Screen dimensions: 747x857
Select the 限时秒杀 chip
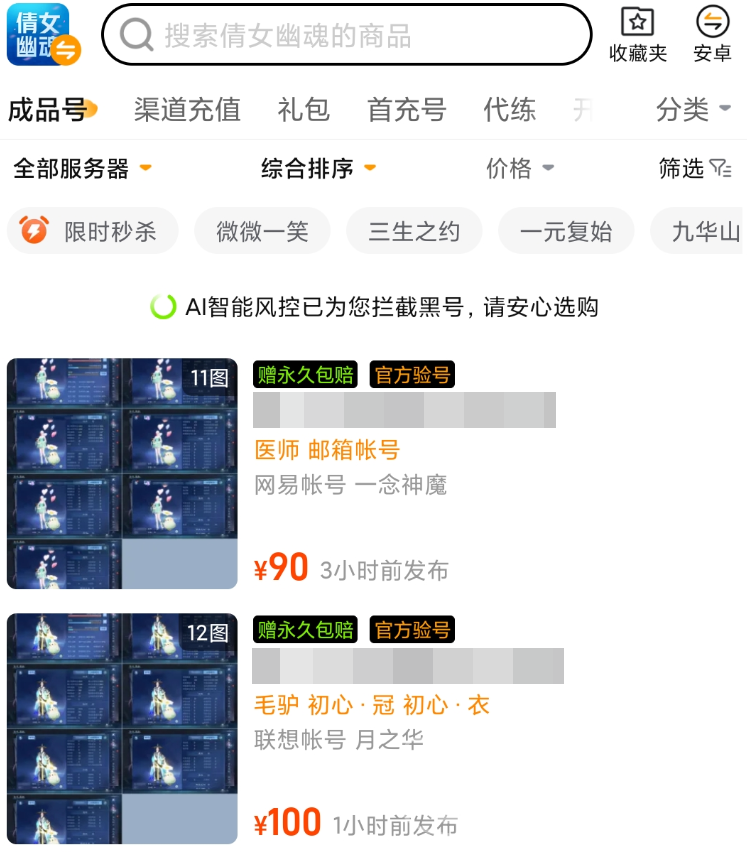pos(92,231)
